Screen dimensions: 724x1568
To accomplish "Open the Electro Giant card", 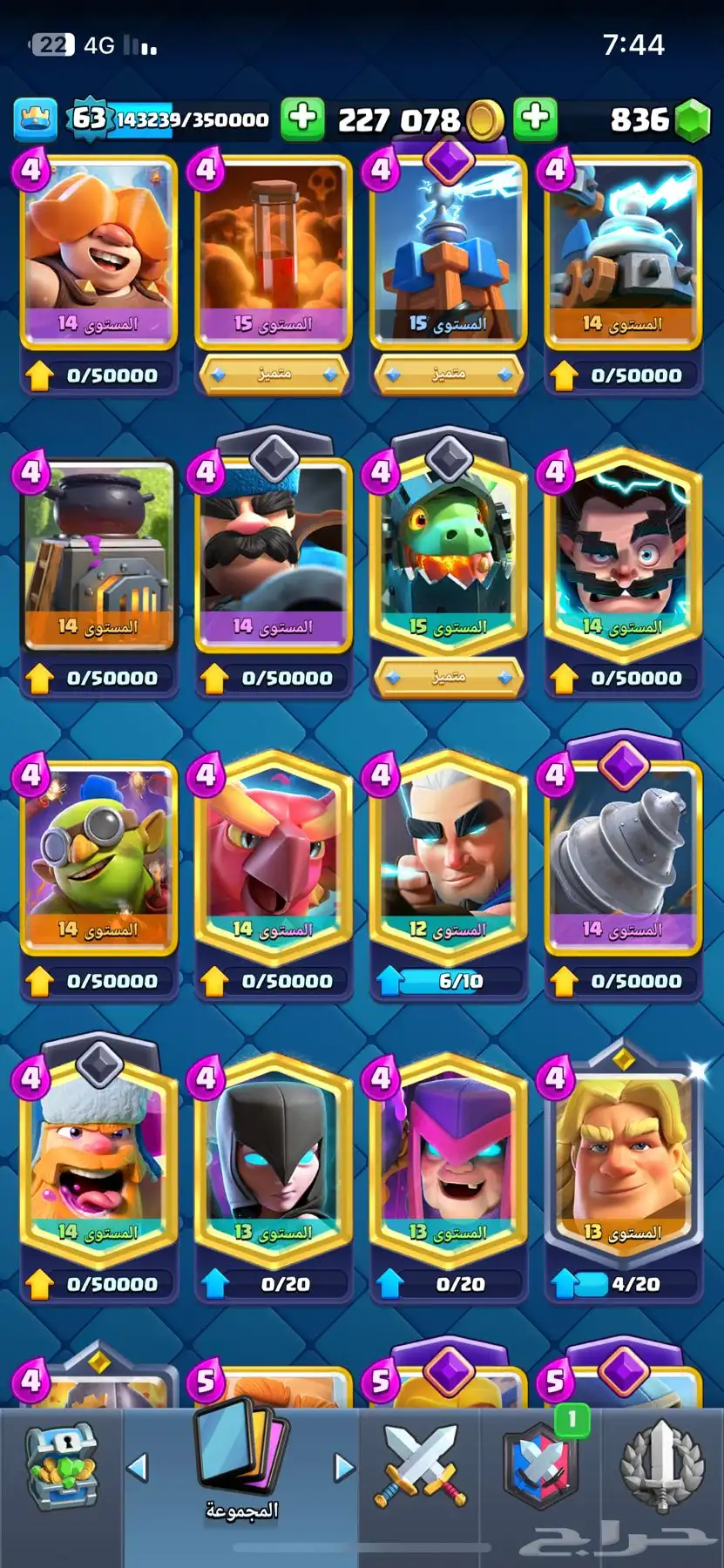I will coord(98,253).
